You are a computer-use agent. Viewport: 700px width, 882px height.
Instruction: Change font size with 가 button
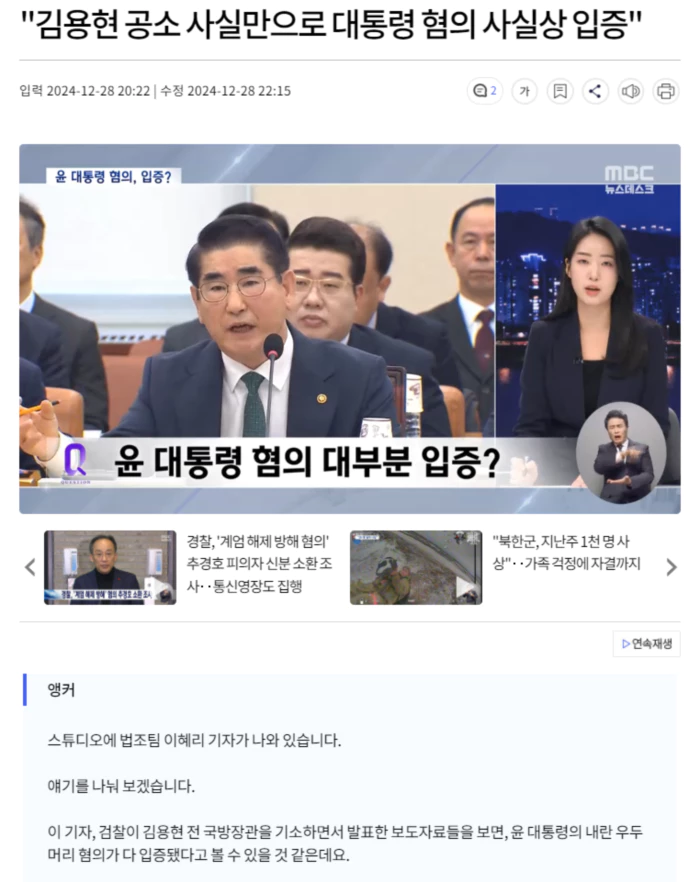(x=524, y=91)
